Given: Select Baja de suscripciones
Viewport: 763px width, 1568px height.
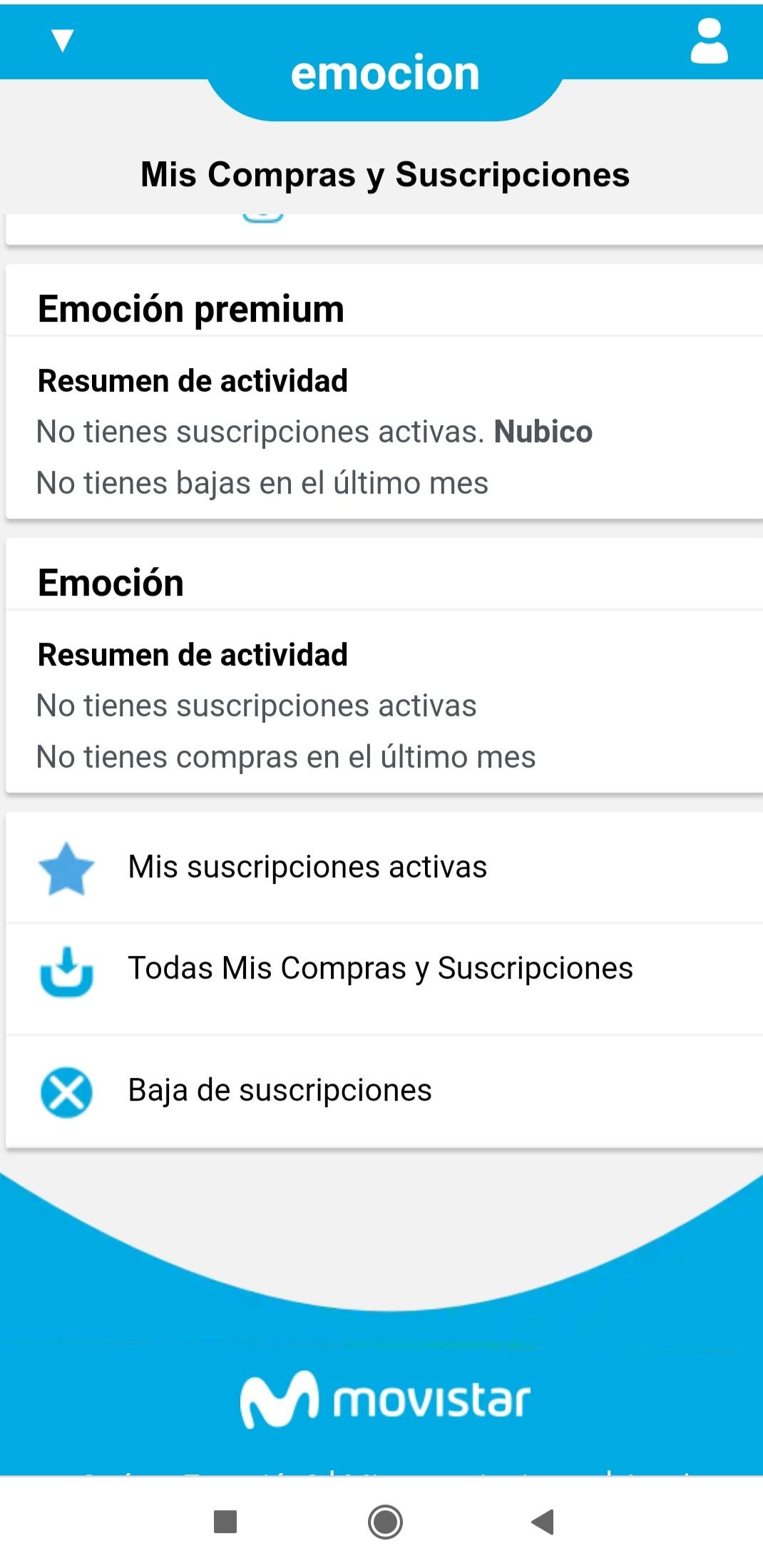Looking at the screenshot, I should 280,1091.
